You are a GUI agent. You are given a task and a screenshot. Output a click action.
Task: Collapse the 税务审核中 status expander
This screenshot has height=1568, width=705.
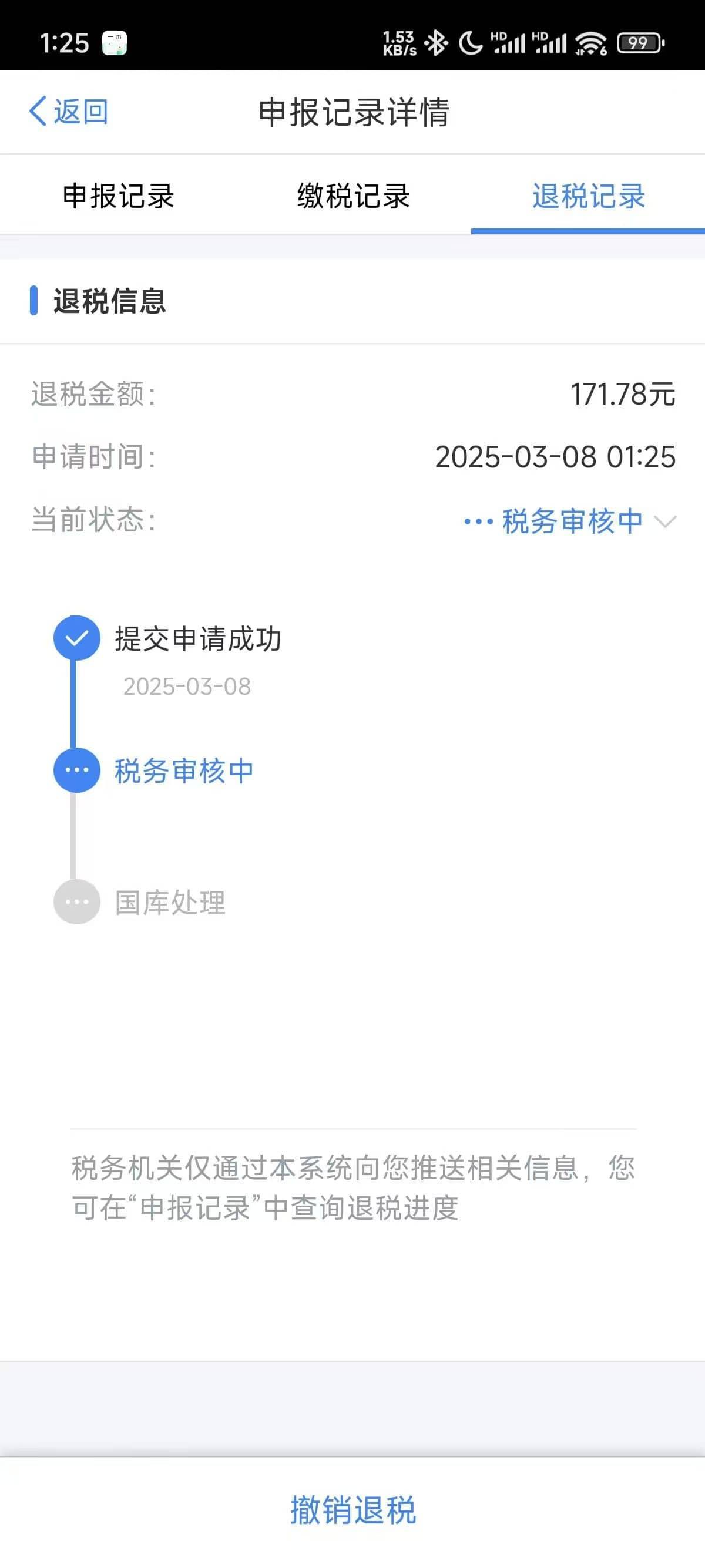point(570,521)
